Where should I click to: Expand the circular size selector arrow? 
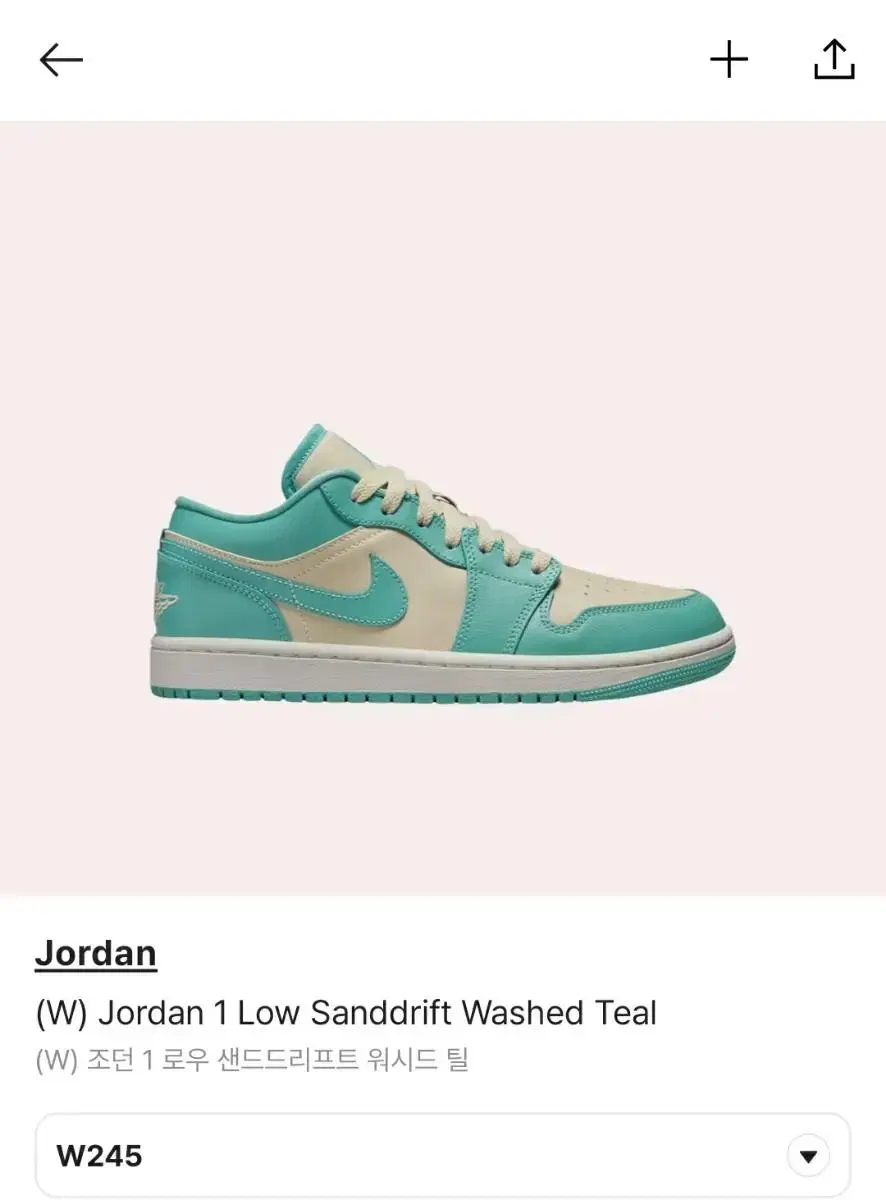click(x=807, y=1155)
